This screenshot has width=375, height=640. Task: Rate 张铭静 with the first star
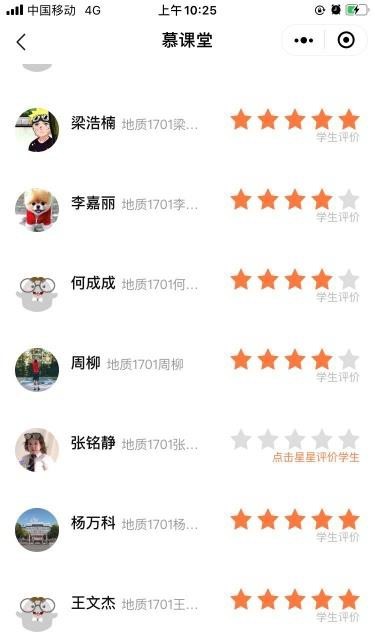(241, 440)
